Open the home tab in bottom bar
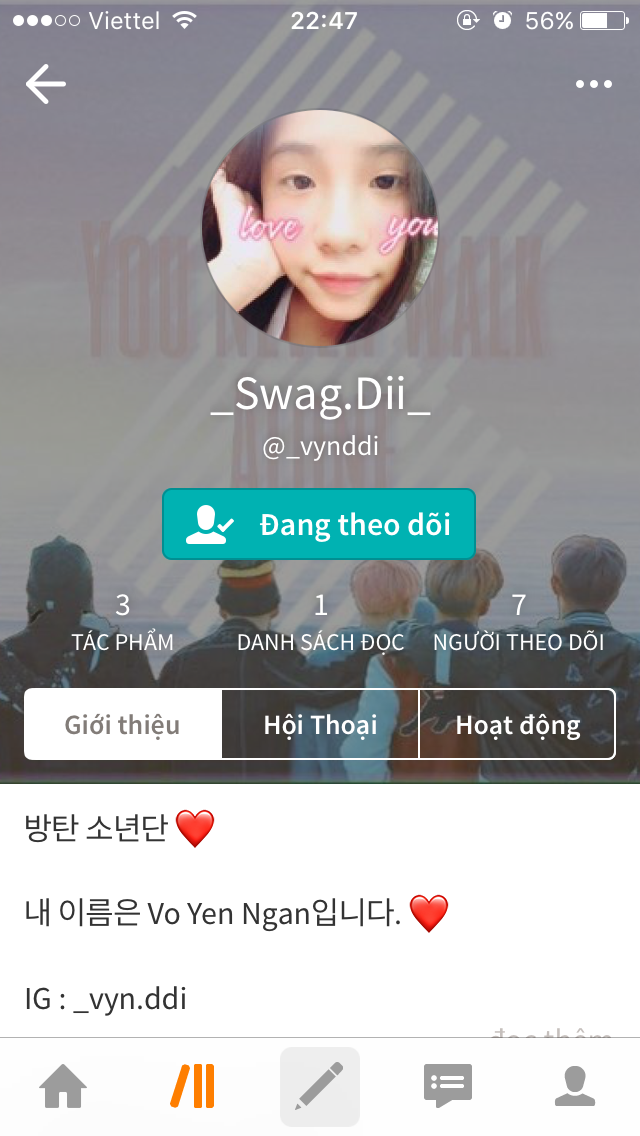The height and width of the screenshot is (1136, 640). pyautogui.click(x=63, y=1086)
